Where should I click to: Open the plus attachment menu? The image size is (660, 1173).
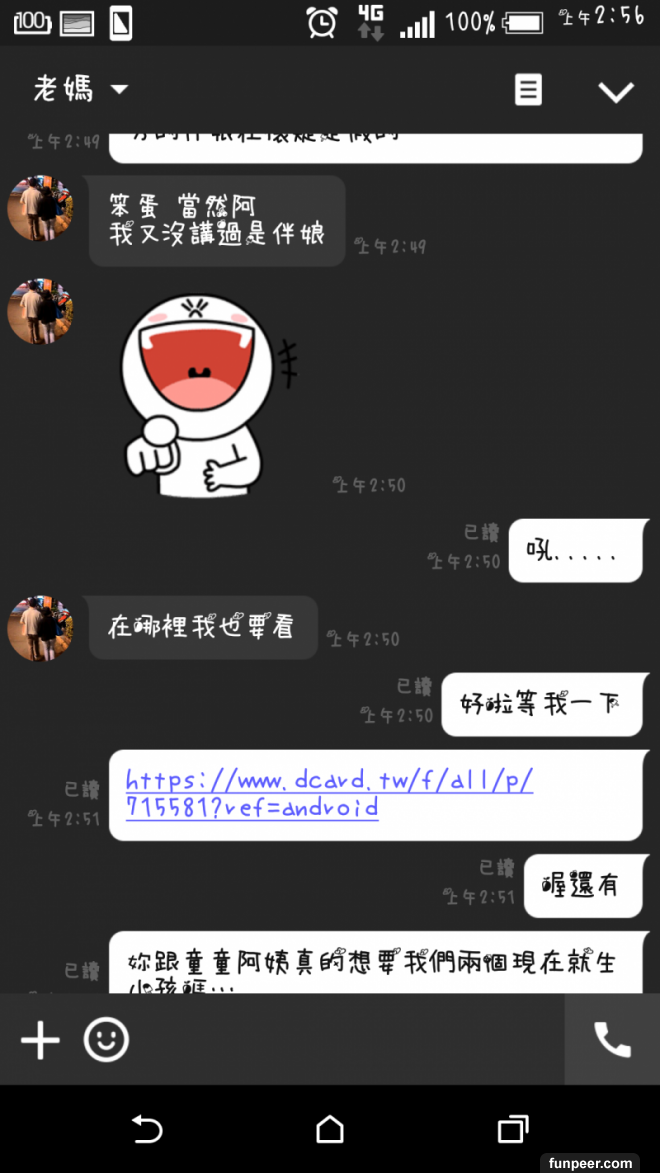[40, 1040]
